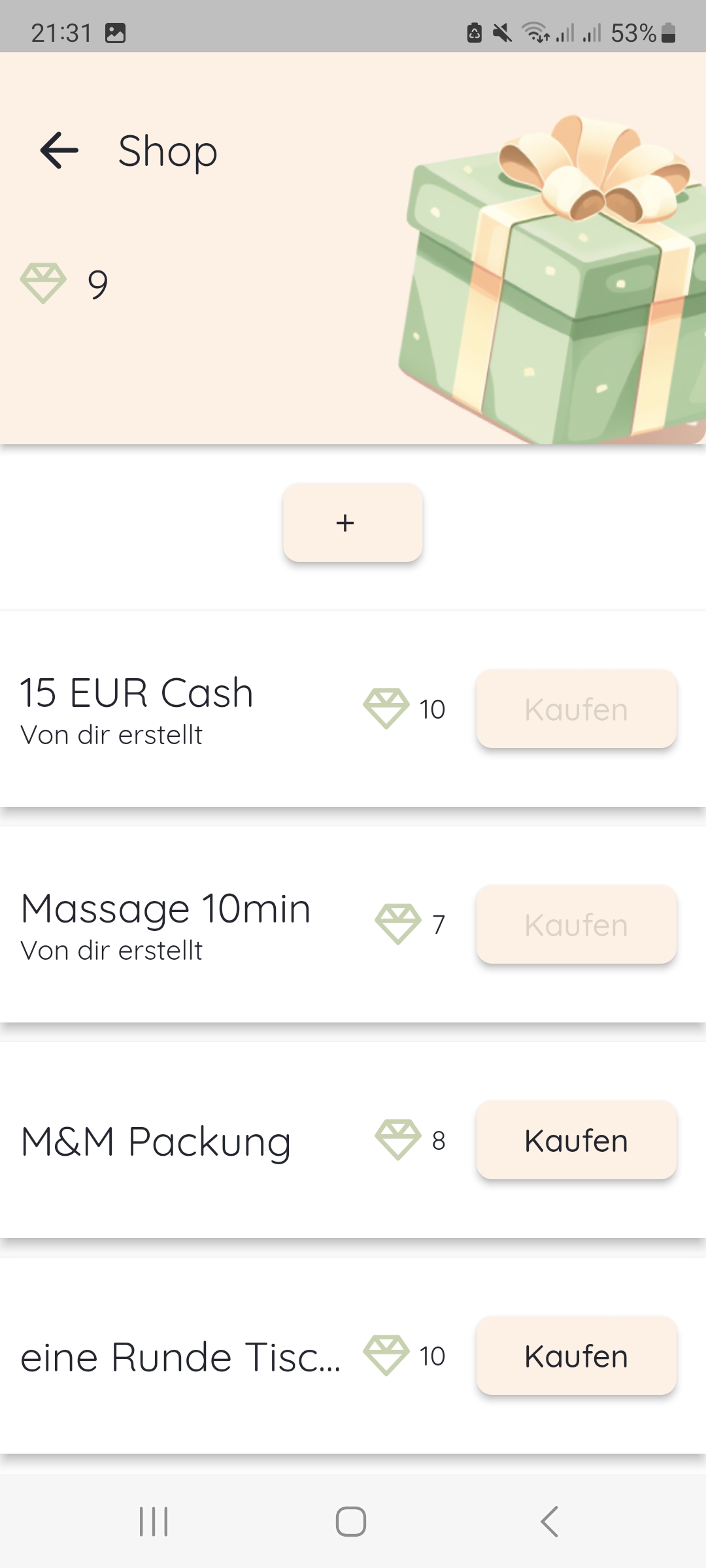Tap Kaufen for 15 EUR Cash
The height and width of the screenshot is (1568, 706).
576,709
